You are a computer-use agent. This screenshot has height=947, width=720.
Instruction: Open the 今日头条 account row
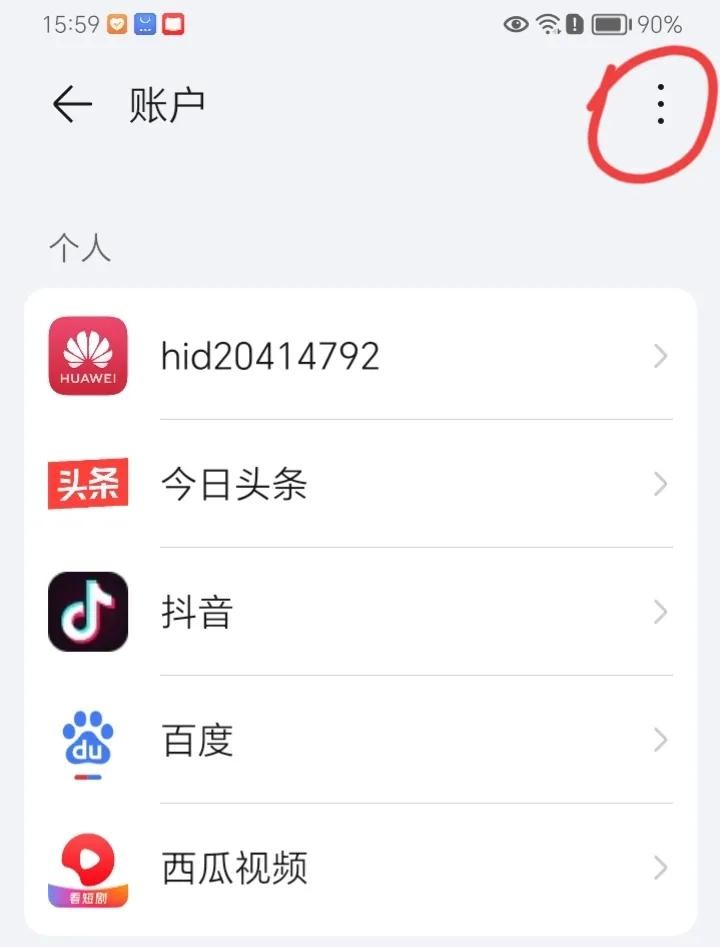click(x=360, y=484)
